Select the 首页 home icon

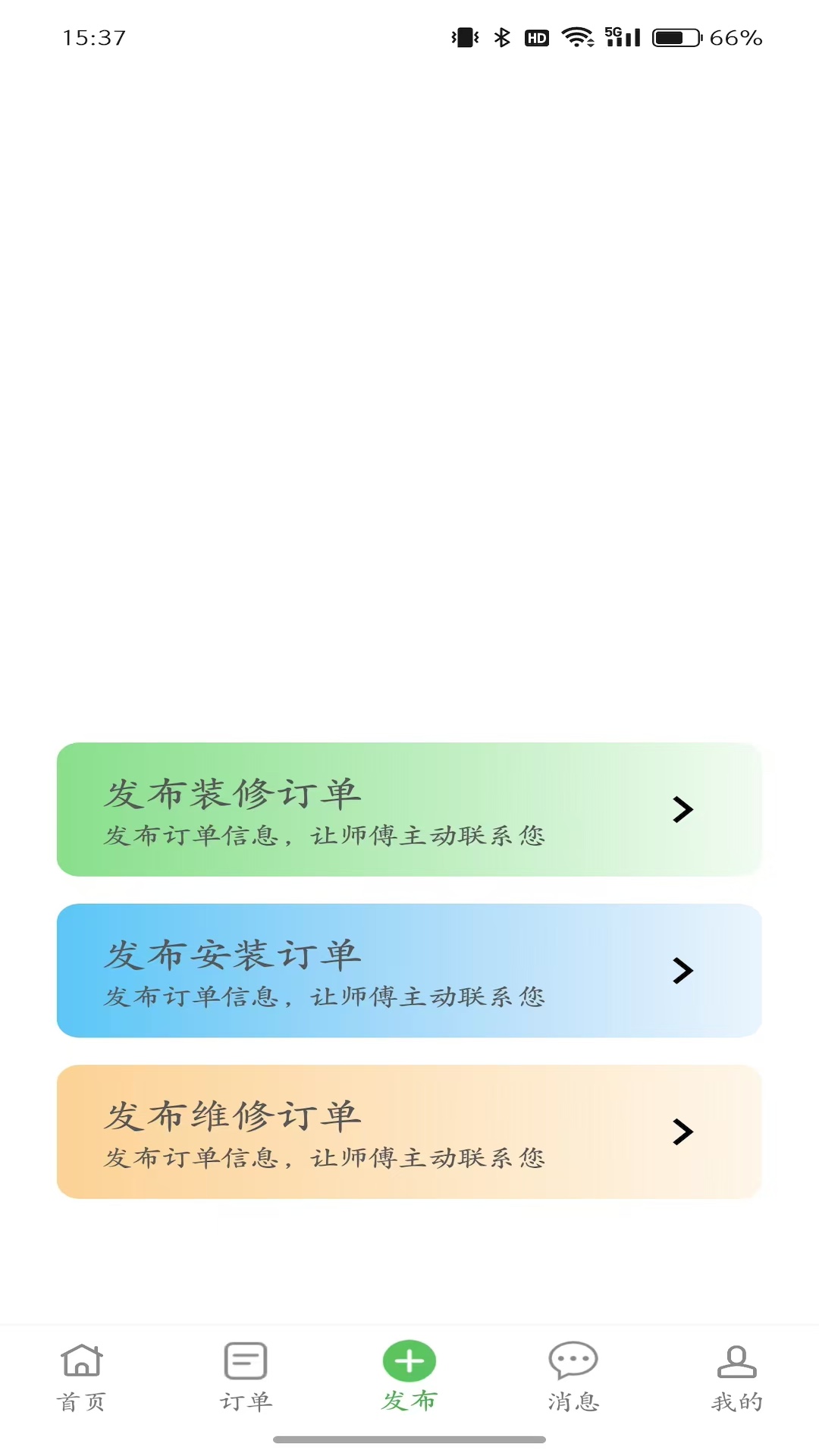[x=81, y=1360]
